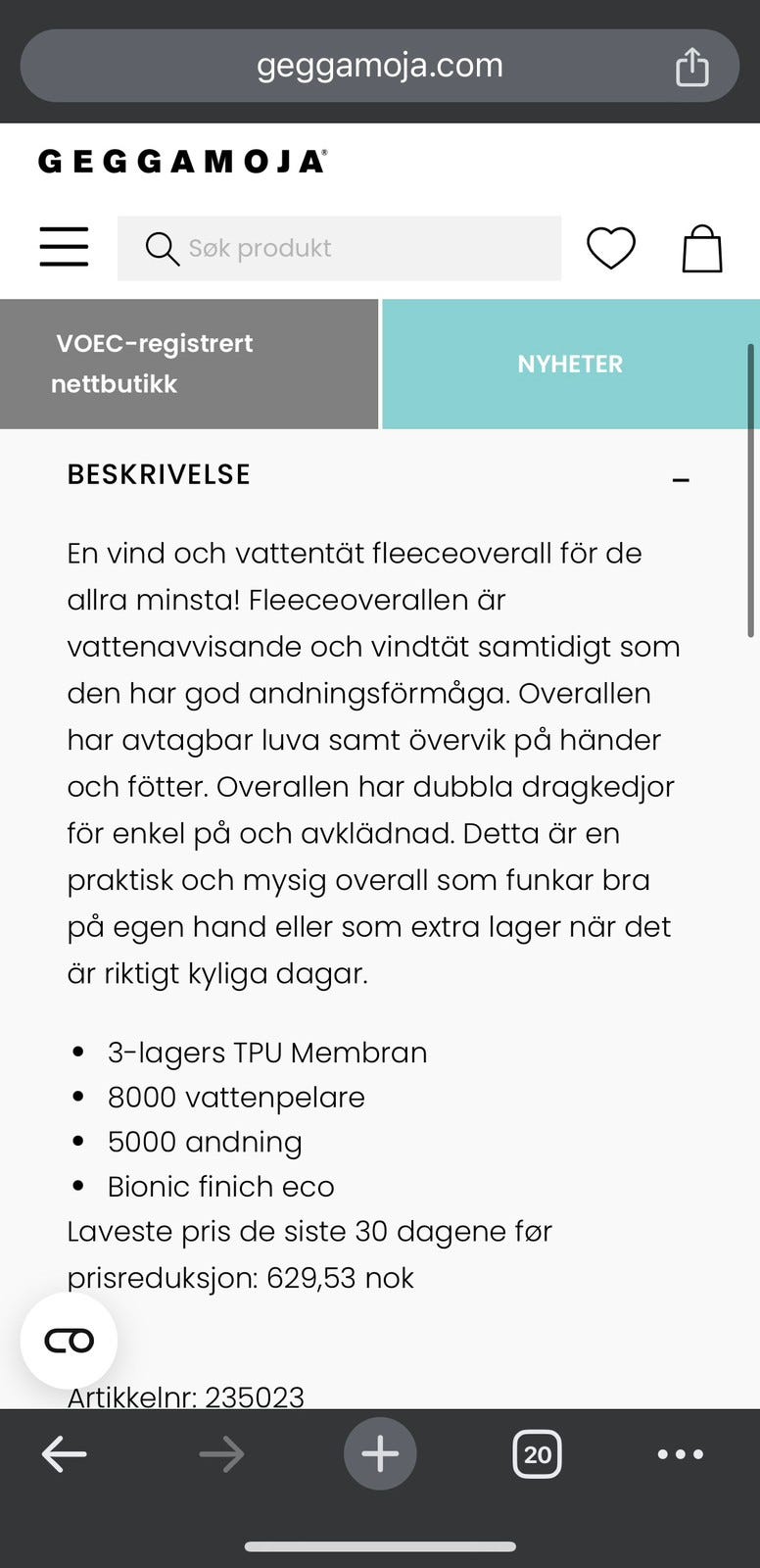Screen dimensions: 760x1568
Task: Select the NYHETER tab
Action: [569, 364]
